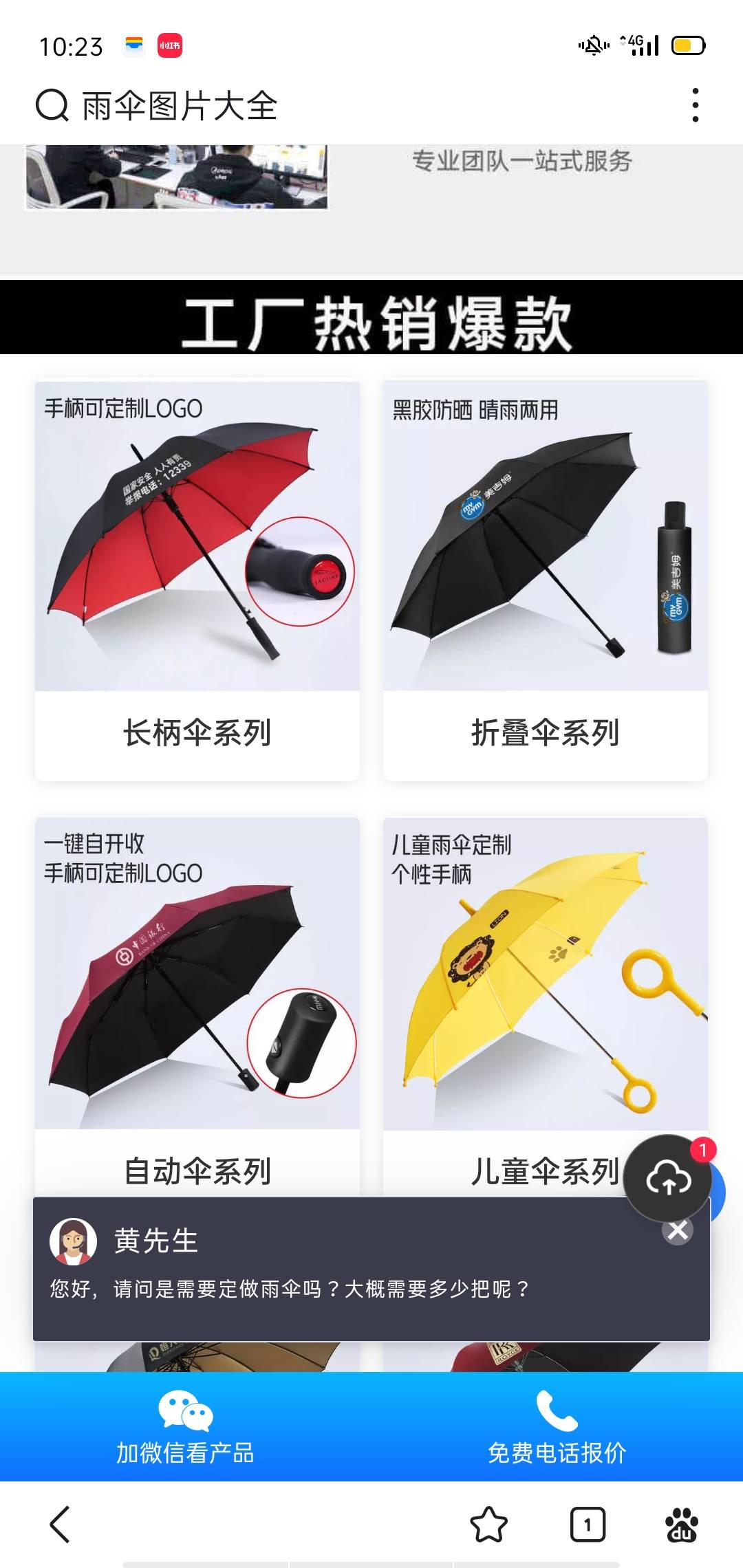Viewport: 743px width, 1568px height.
Task: Go back with the browser back arrow
Action: tap(61, 1525)
